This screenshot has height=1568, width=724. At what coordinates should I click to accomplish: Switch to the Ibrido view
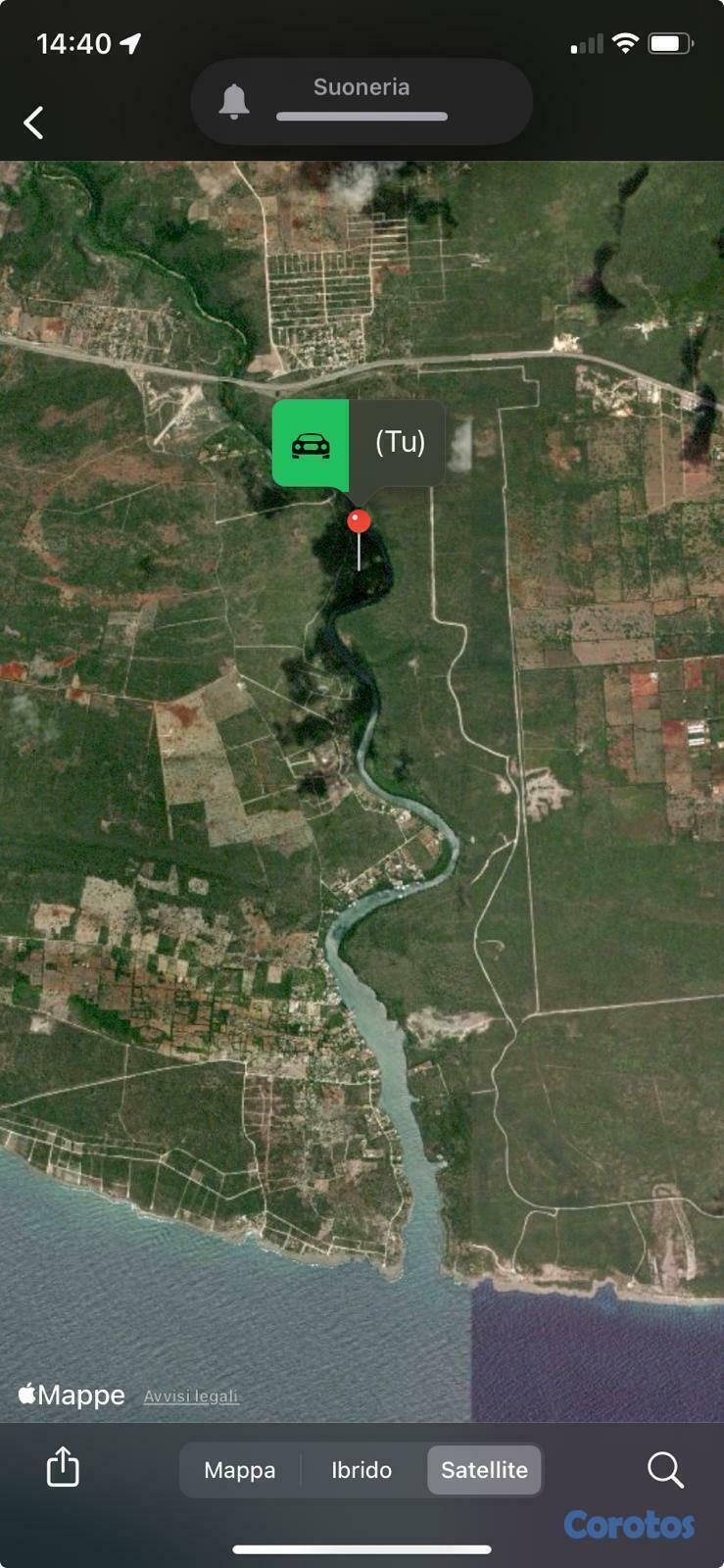[362, 1470]
